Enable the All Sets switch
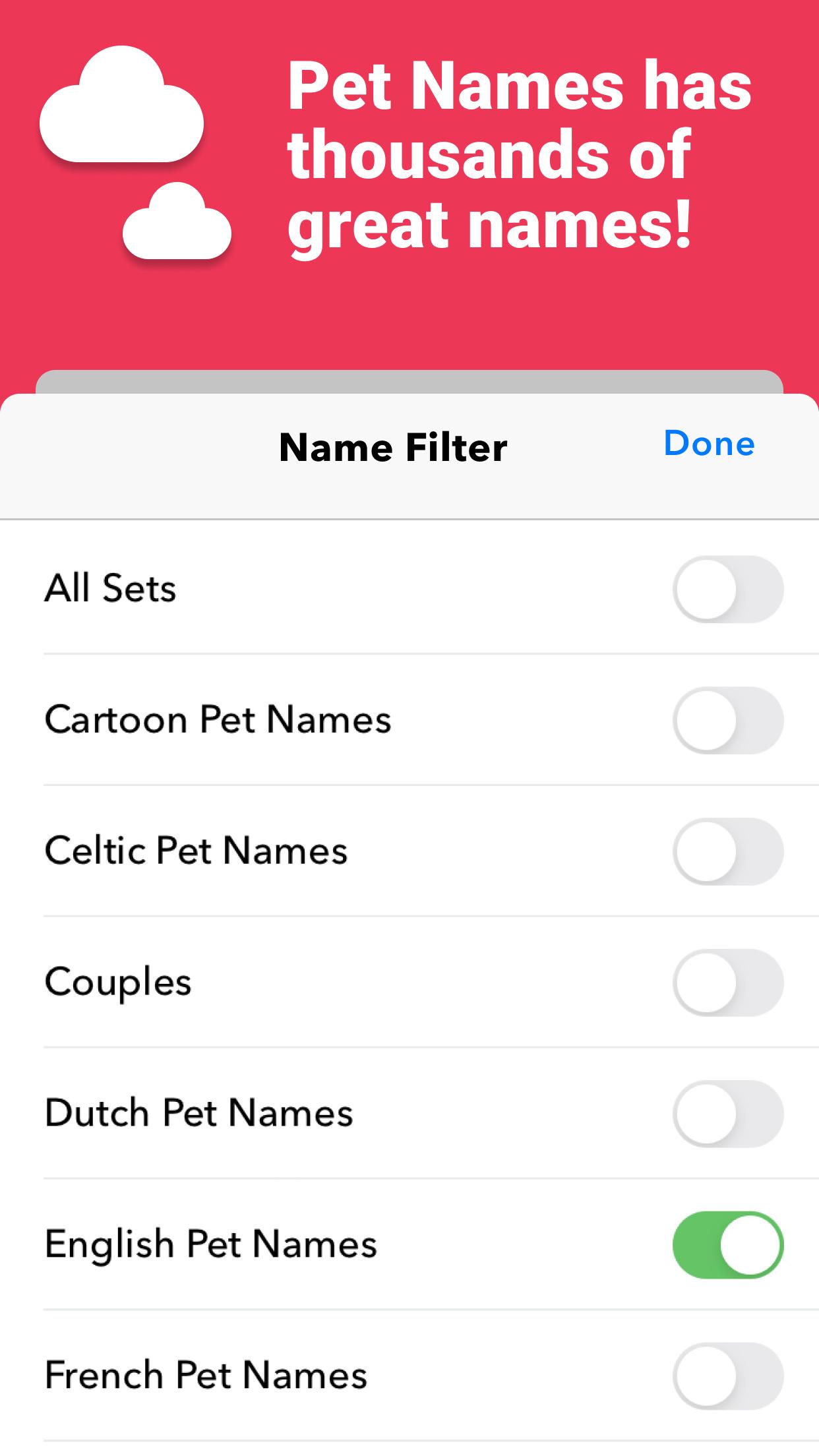The image size is (819, 1456). pyautogui.click(x=728, y=589)
